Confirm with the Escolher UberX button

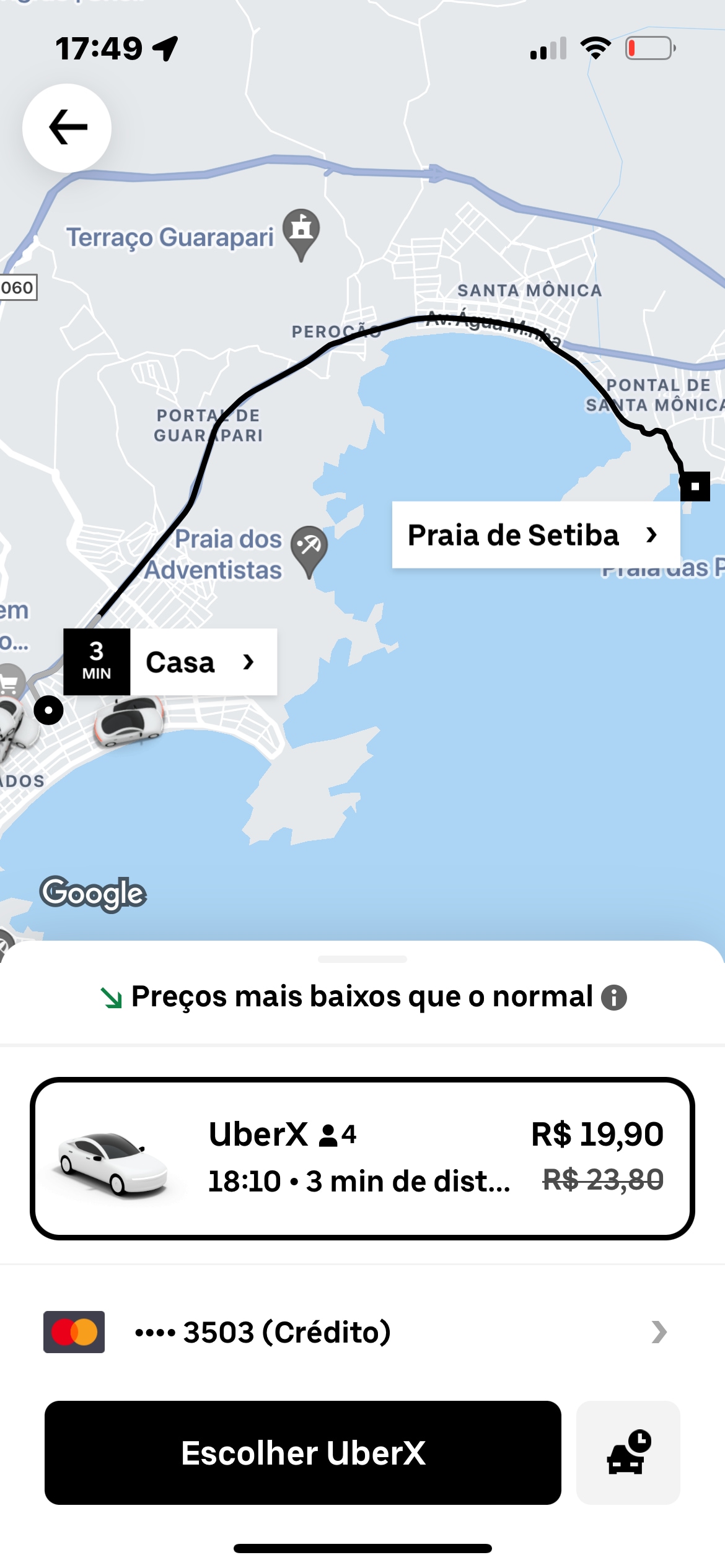(303, 1453)
